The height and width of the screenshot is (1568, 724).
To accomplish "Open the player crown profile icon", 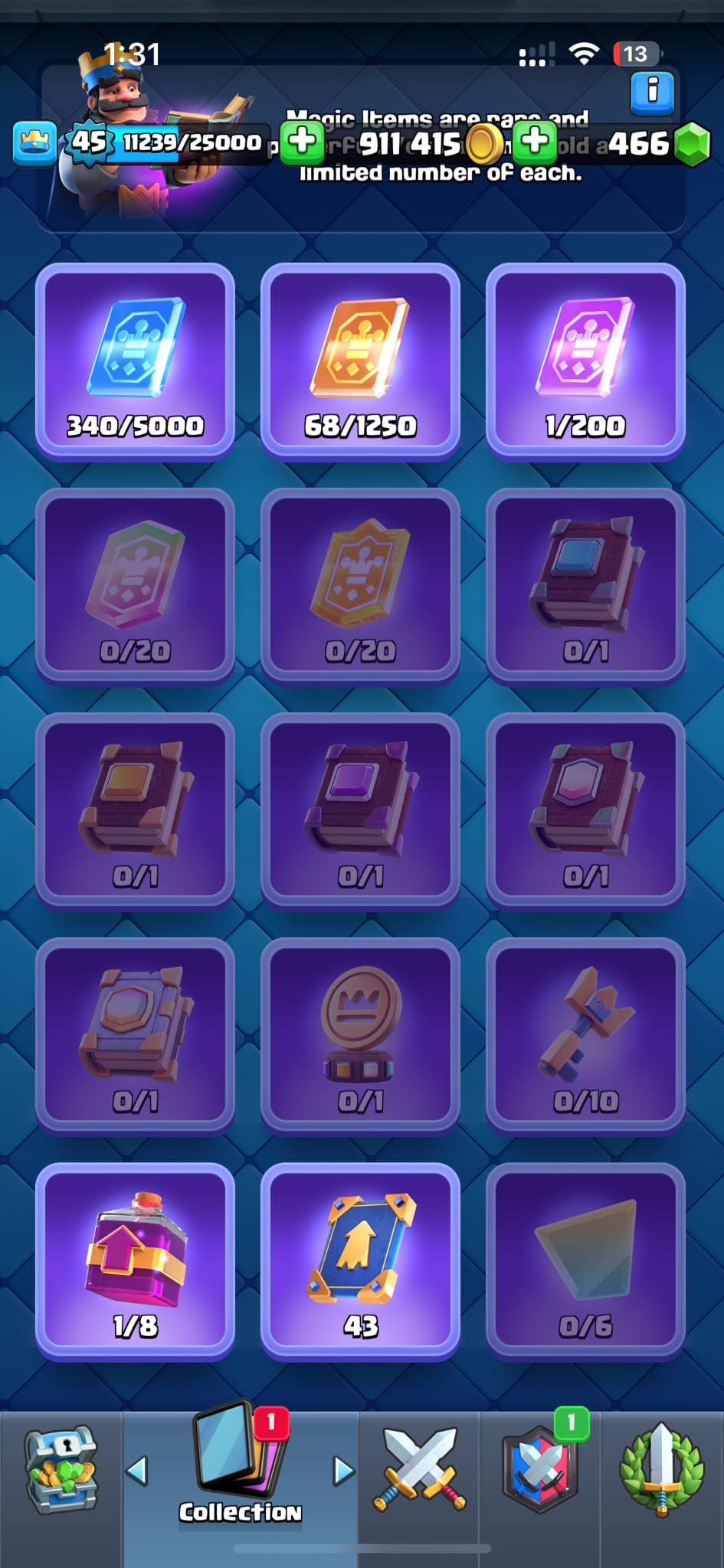I will pyautogui.click(x=34, y=143).
